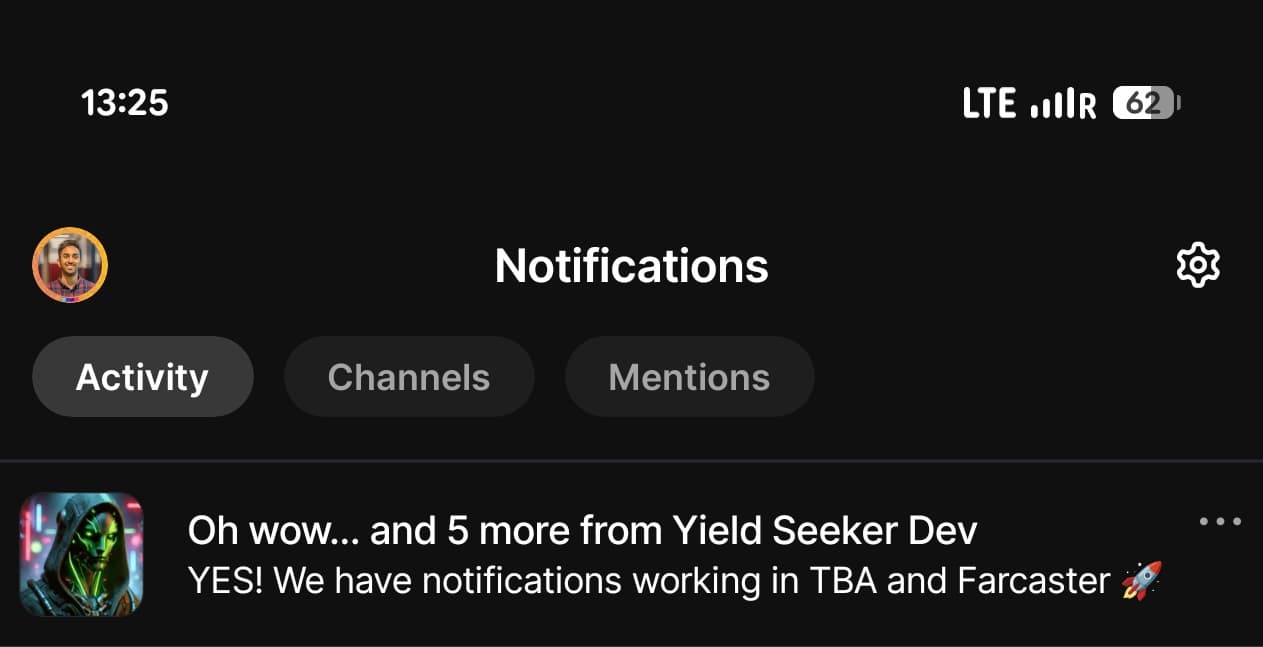Switch to the Channels tab

(408, 377)
